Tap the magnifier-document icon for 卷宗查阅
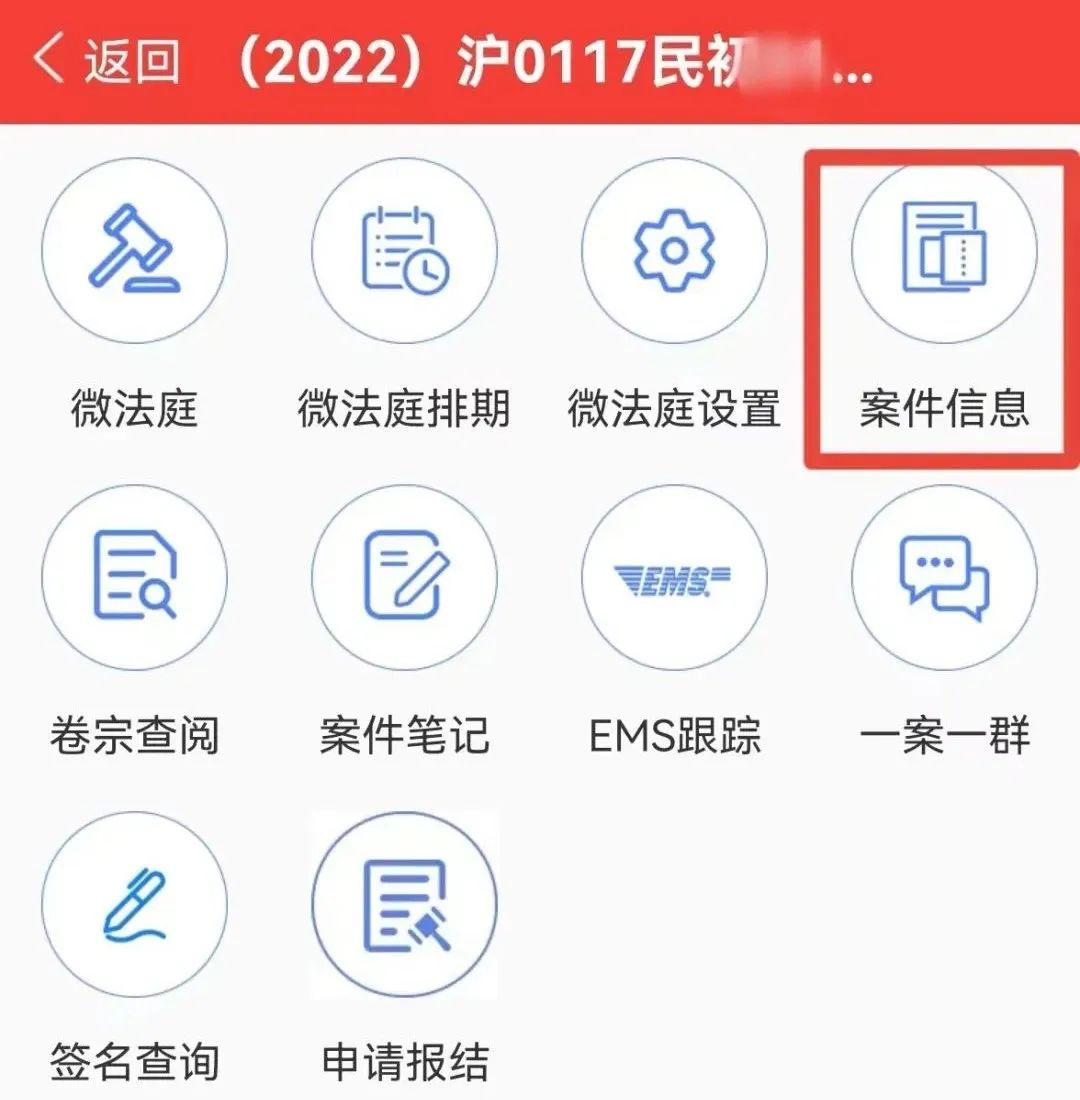Image resolution: width=1080 pixels, height=1100 pixels. point(135,577)
